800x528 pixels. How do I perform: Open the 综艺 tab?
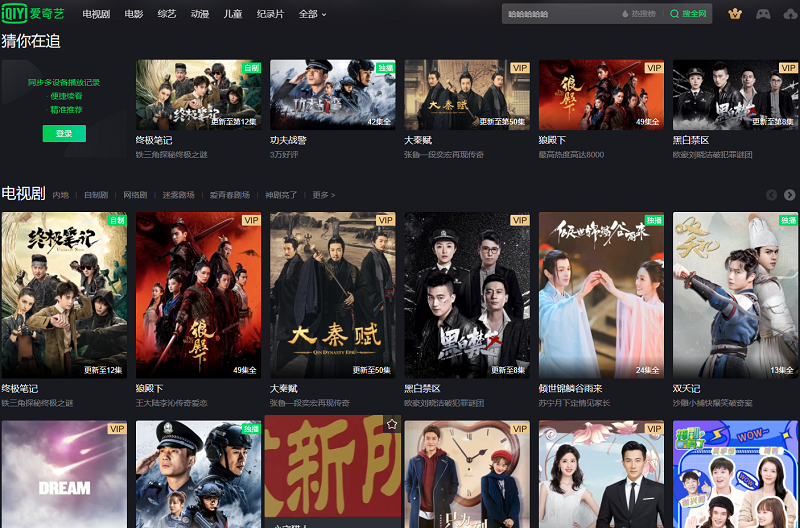point(166,14)
